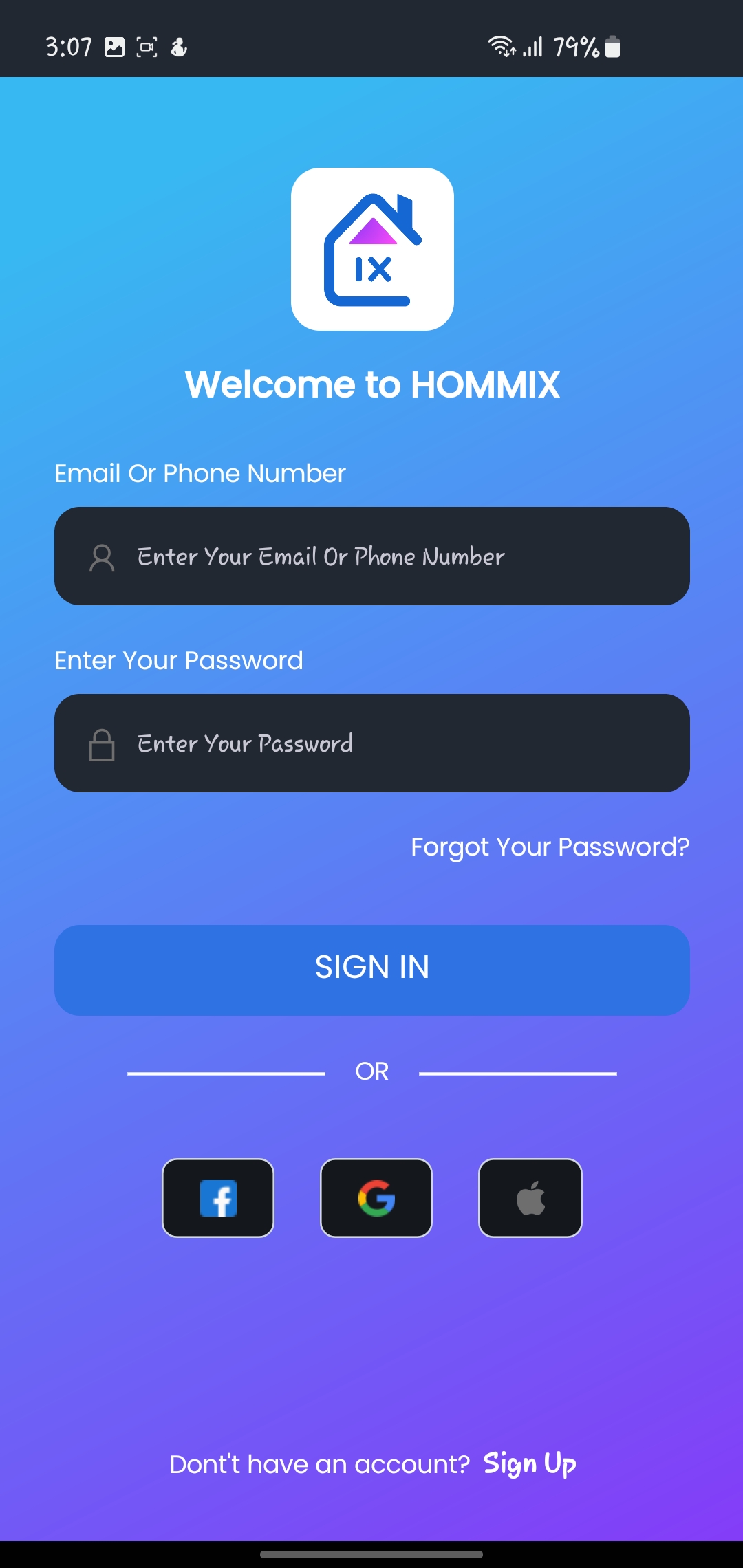The height and width of the screenshot is (1568, 743).
Task: Tap the gallery notification icon
Action: pos(114,47)
